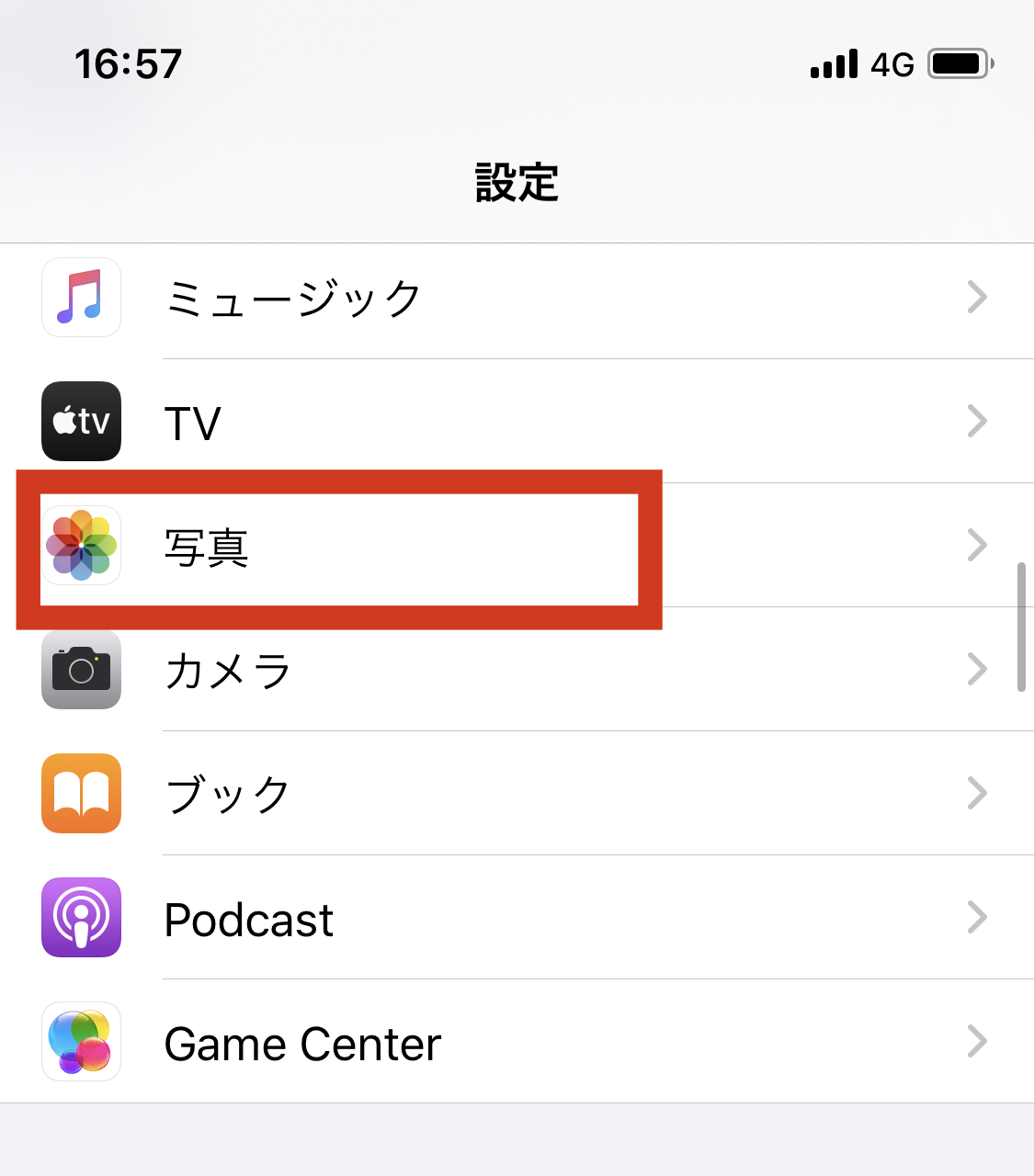Open the Game Center settings row
Image resolution: width=1034 pixels, height=1176 pixels.
pos(517,1042)
